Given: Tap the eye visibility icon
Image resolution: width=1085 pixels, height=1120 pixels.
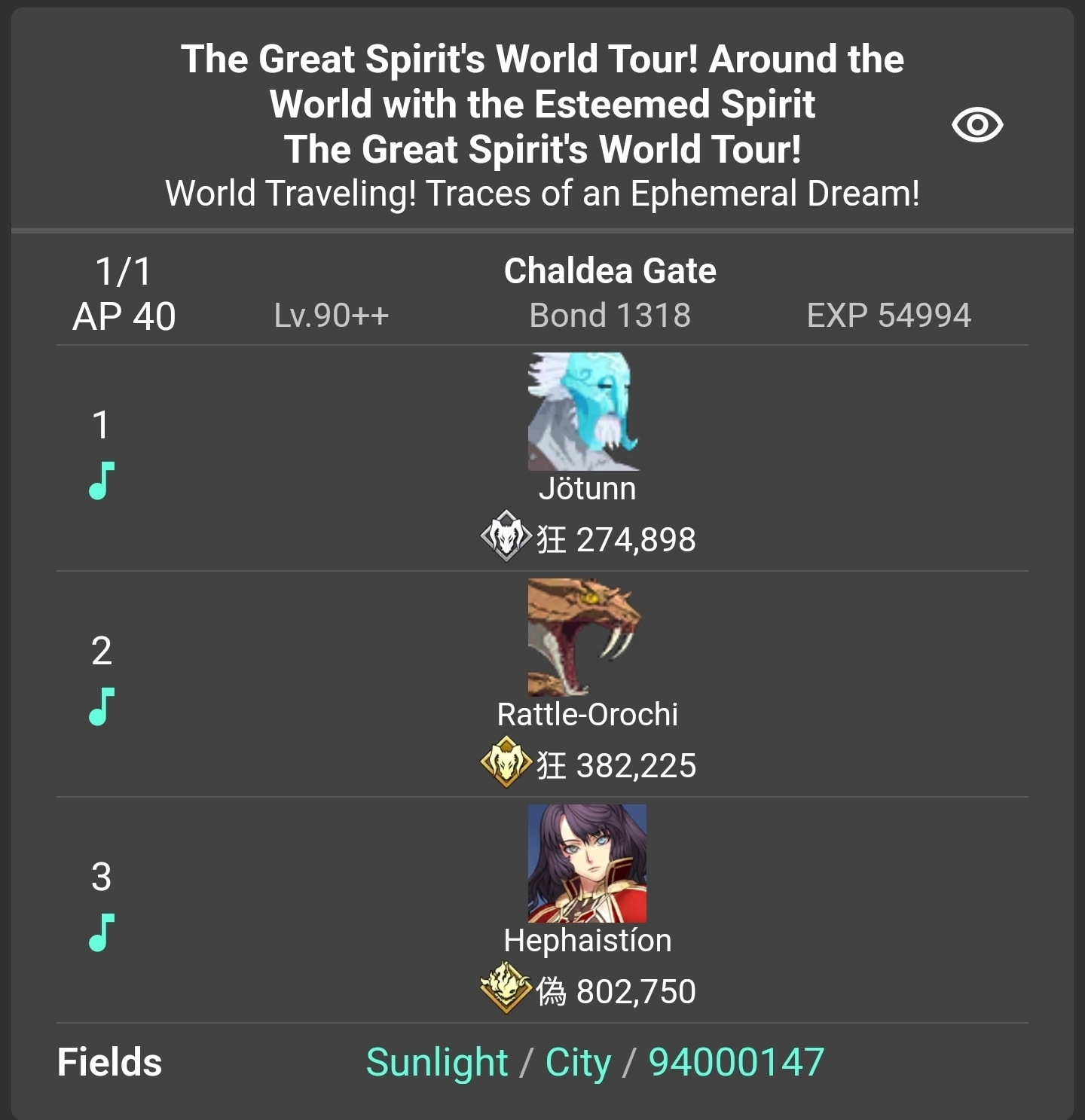Looking at the screenshot, I should pyautogui.click(x=976, y=125).
